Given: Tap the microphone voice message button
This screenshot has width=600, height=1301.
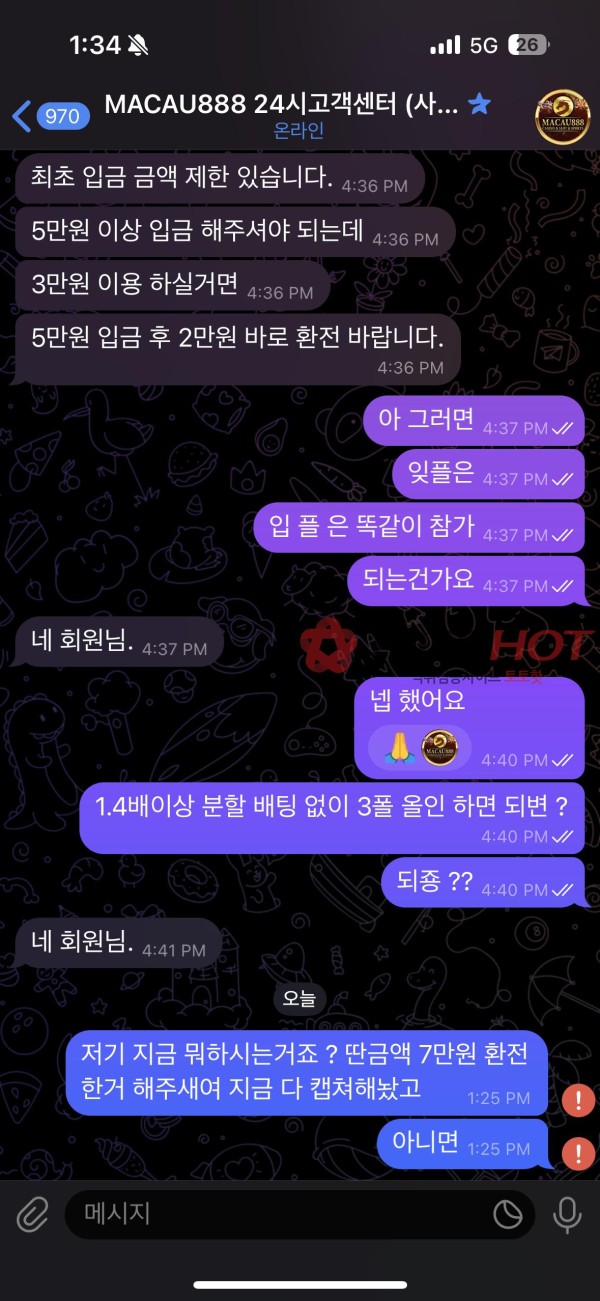Looking at the screenshot, I should [567, 1215].
